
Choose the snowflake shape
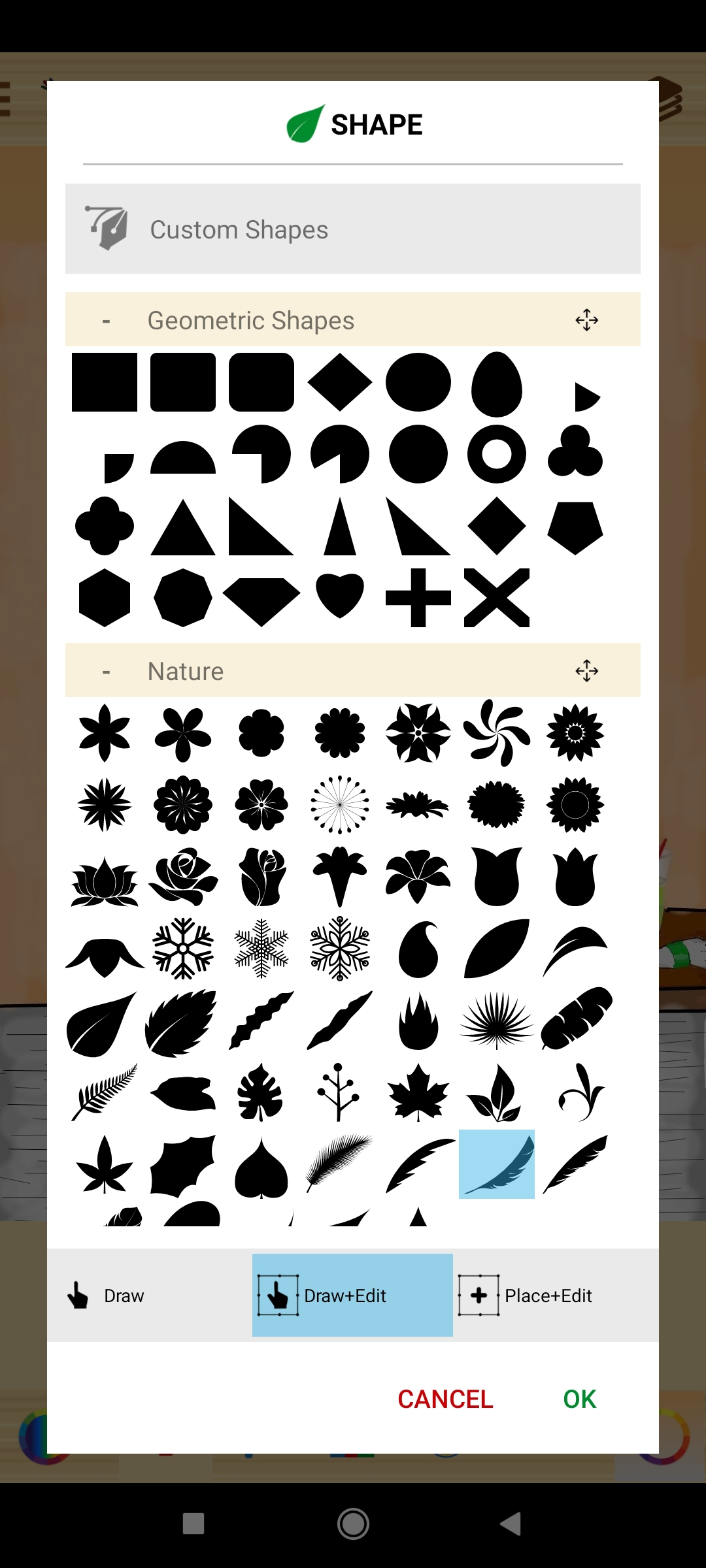click(182, 951)
